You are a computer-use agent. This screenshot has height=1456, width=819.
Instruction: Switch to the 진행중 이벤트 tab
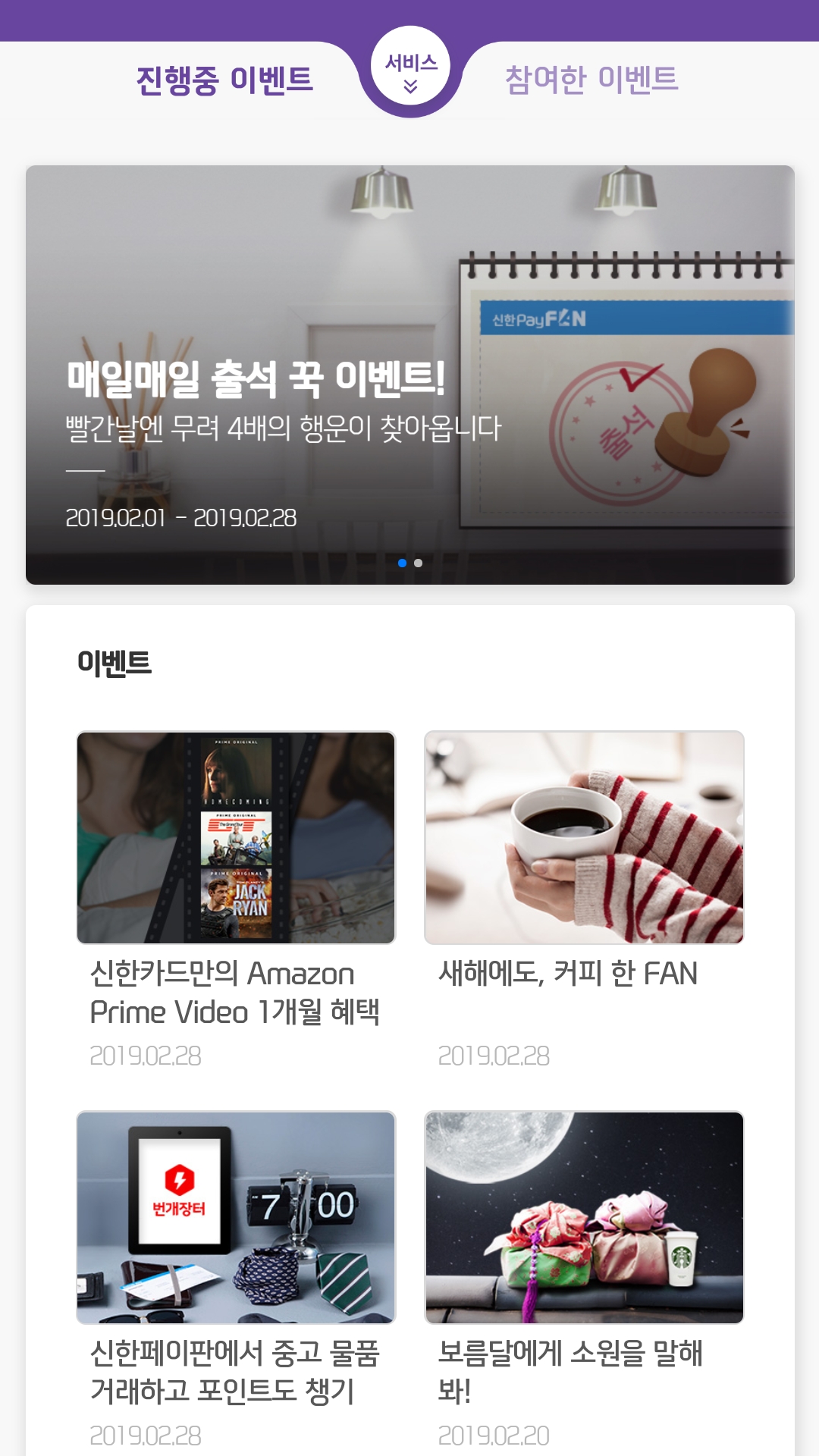pyautogui.click(x=224, y=80)
